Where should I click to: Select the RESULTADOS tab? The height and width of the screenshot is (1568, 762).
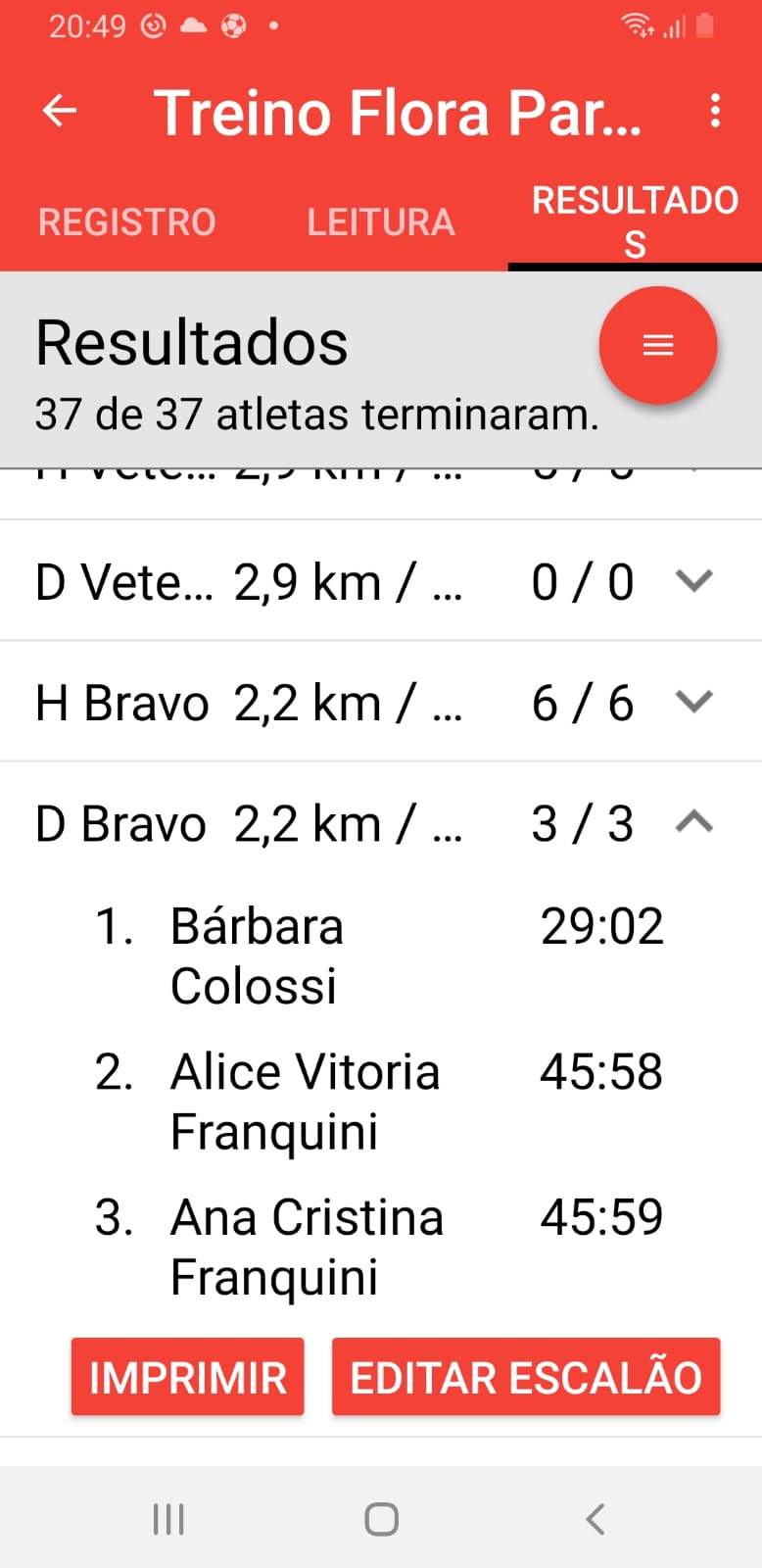click(x=635, y=221)
